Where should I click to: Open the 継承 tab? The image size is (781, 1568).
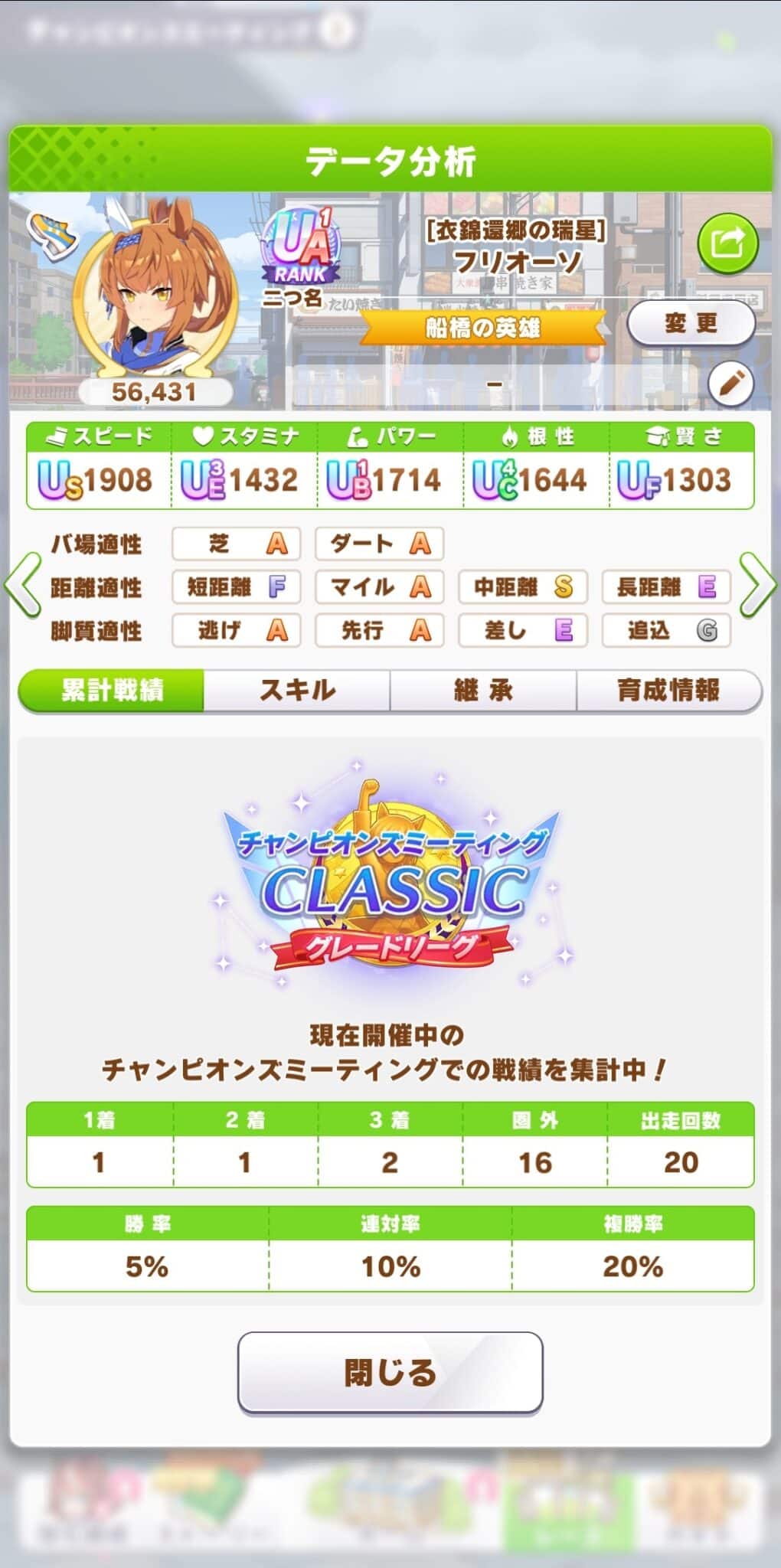483,691
